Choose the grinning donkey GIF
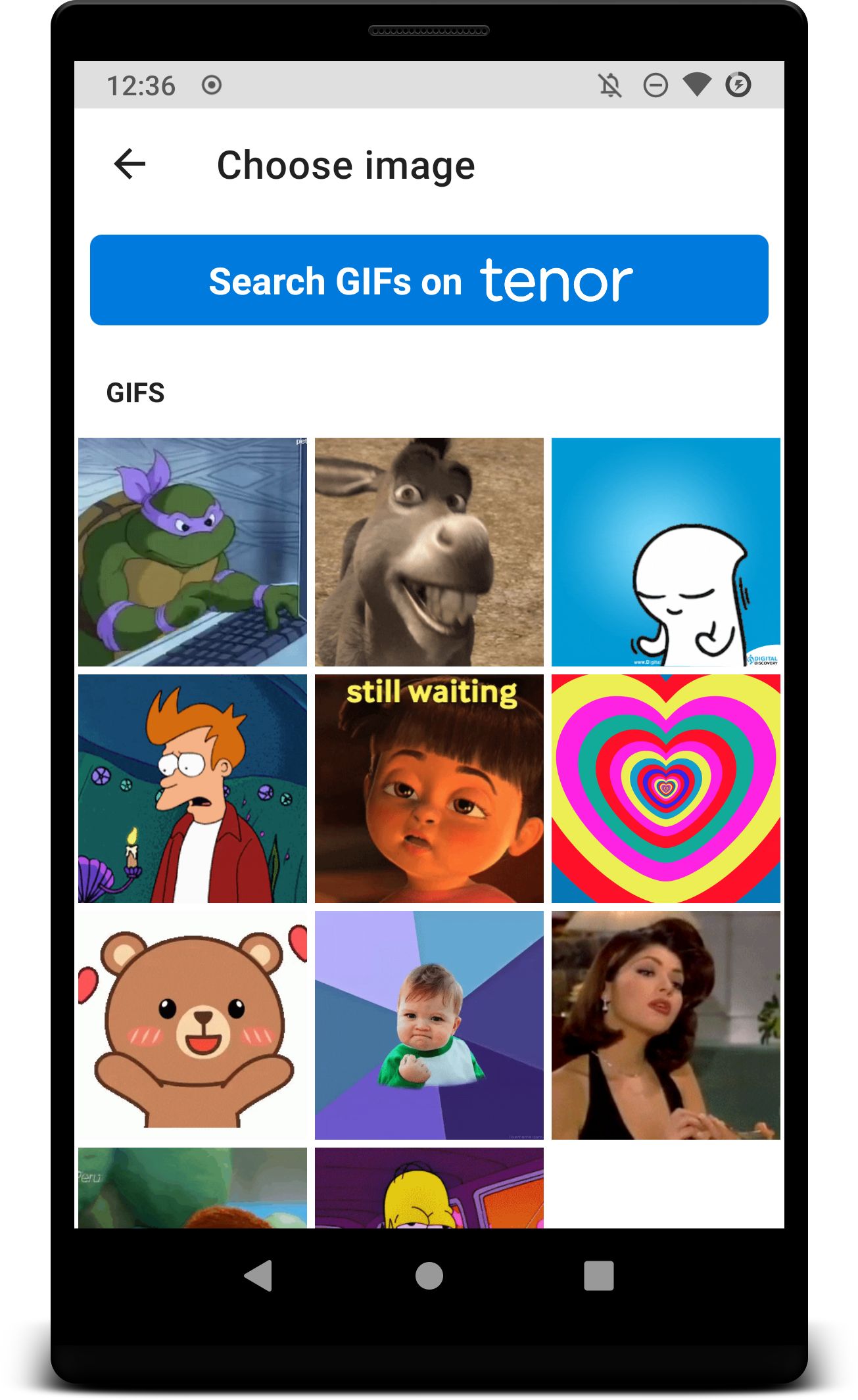The width and height of the screenshot is (858, 1400). click(x=429, y=552)
